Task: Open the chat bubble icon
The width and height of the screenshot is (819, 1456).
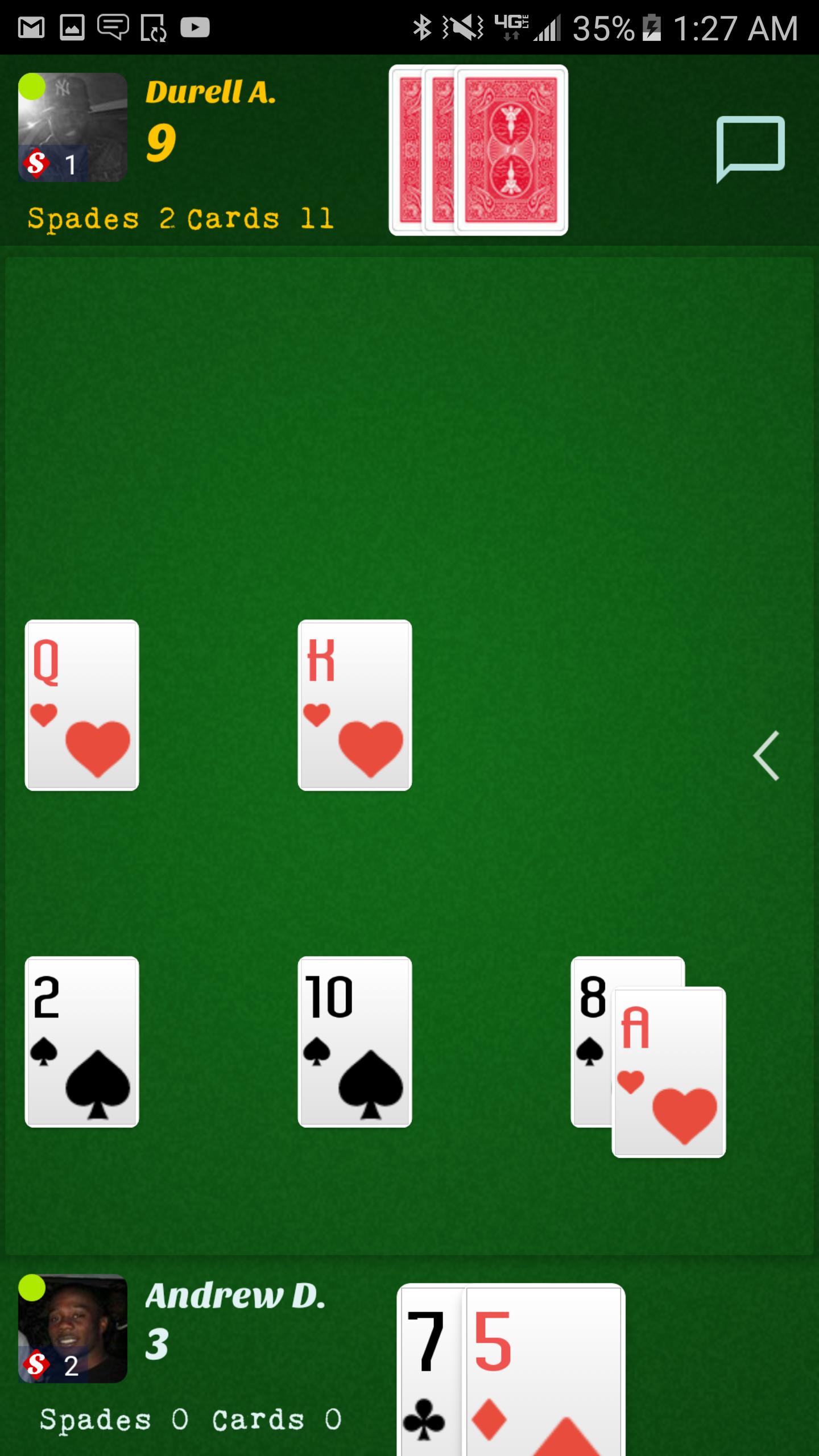Action: coord(750,147)
